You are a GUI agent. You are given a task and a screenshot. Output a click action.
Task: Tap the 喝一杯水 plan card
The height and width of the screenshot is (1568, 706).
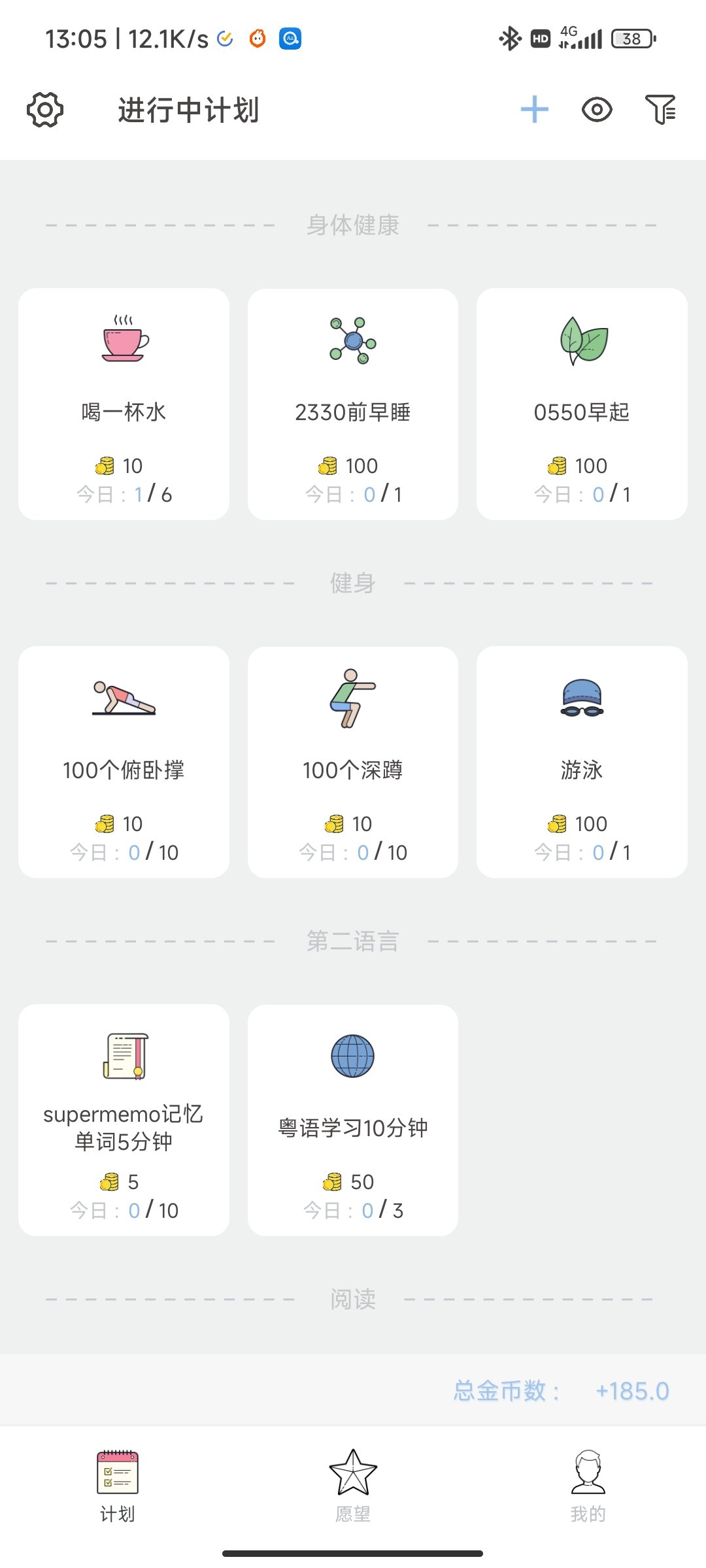pyautogui.click(x=124, y=404)
